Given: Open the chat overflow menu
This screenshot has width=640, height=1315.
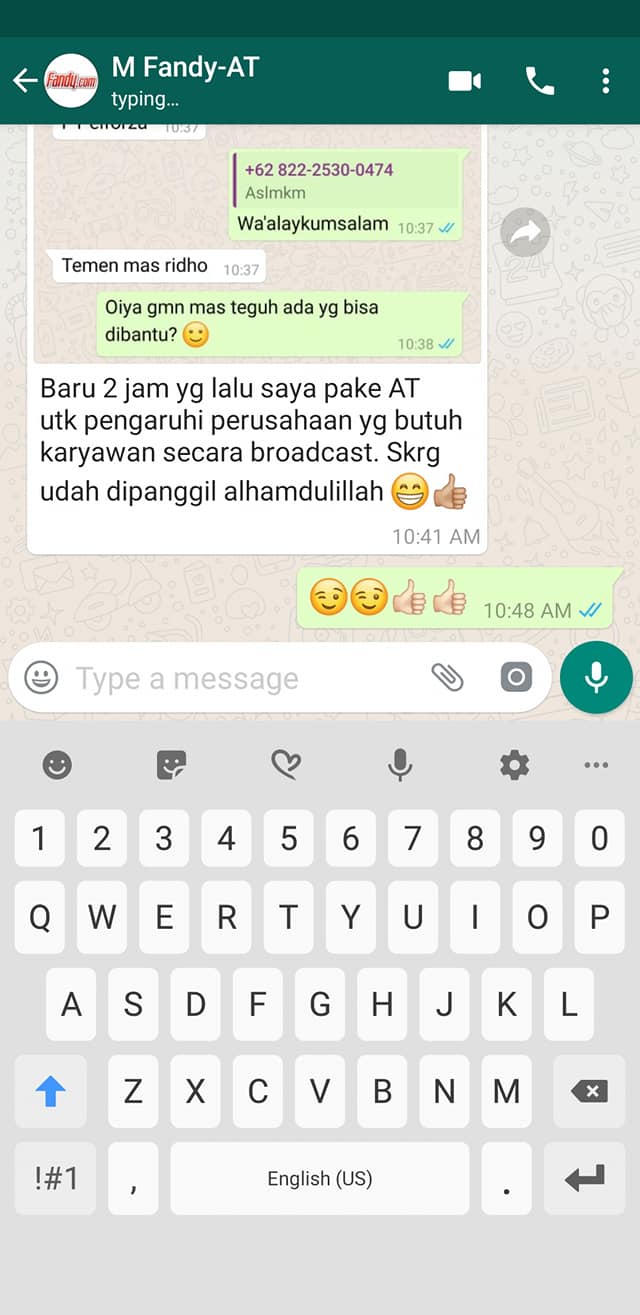Looking at the screenshot, I should coord(605,81).
